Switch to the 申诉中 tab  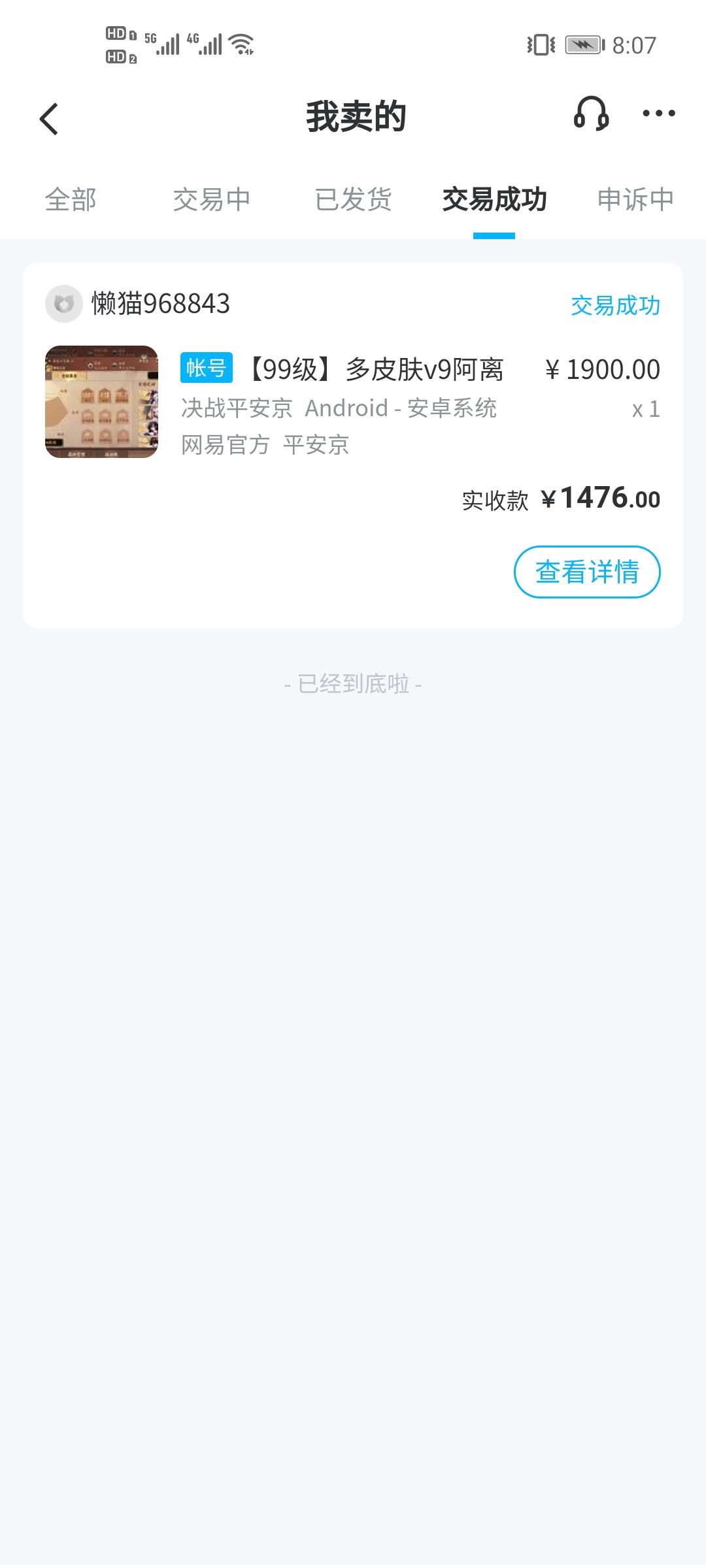click(635, 200)
